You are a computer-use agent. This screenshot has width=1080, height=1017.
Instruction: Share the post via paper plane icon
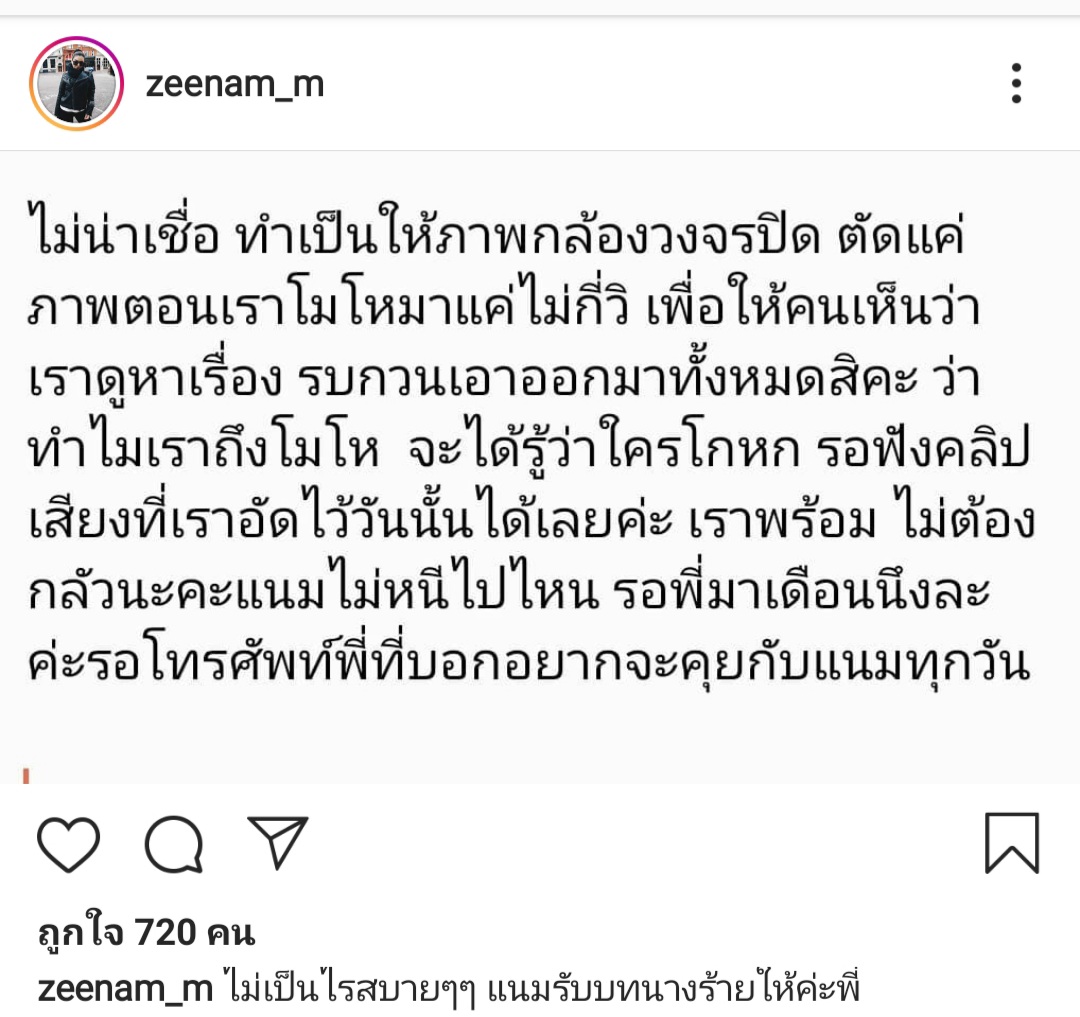pos(277,843)
